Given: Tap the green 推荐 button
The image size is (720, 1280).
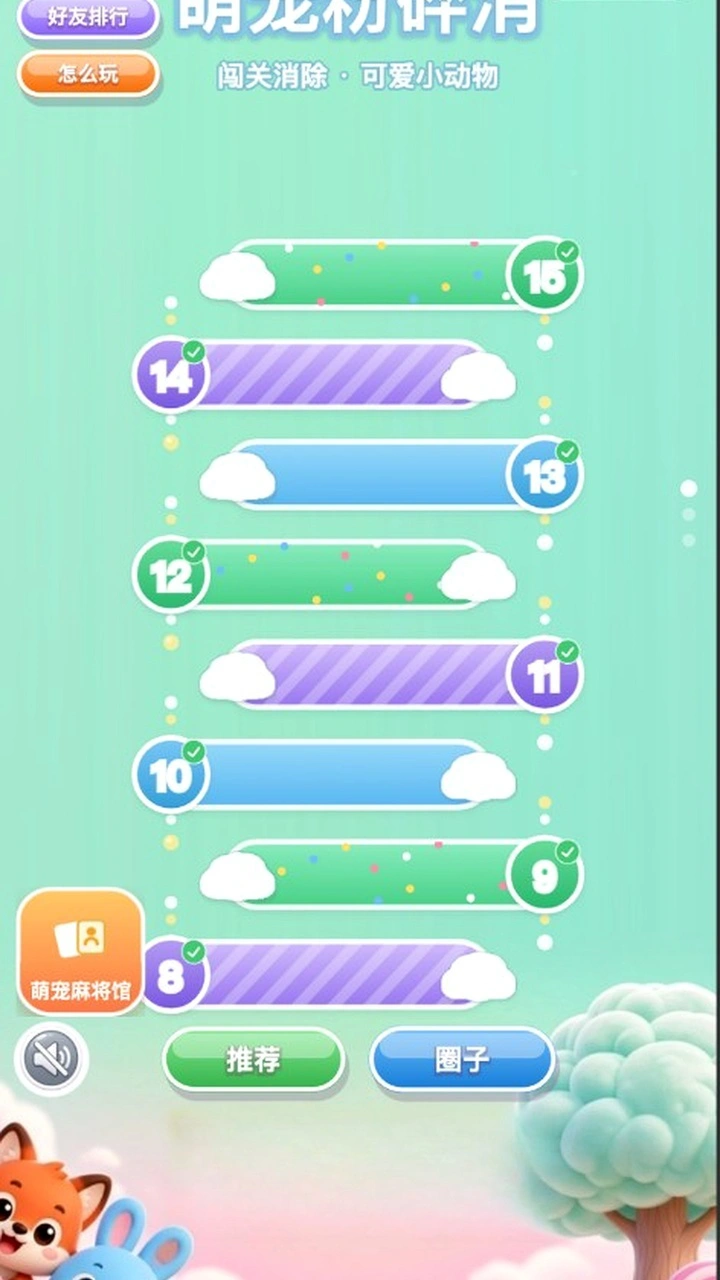Looking at the screenshot, I should [x=254, y=1060].
